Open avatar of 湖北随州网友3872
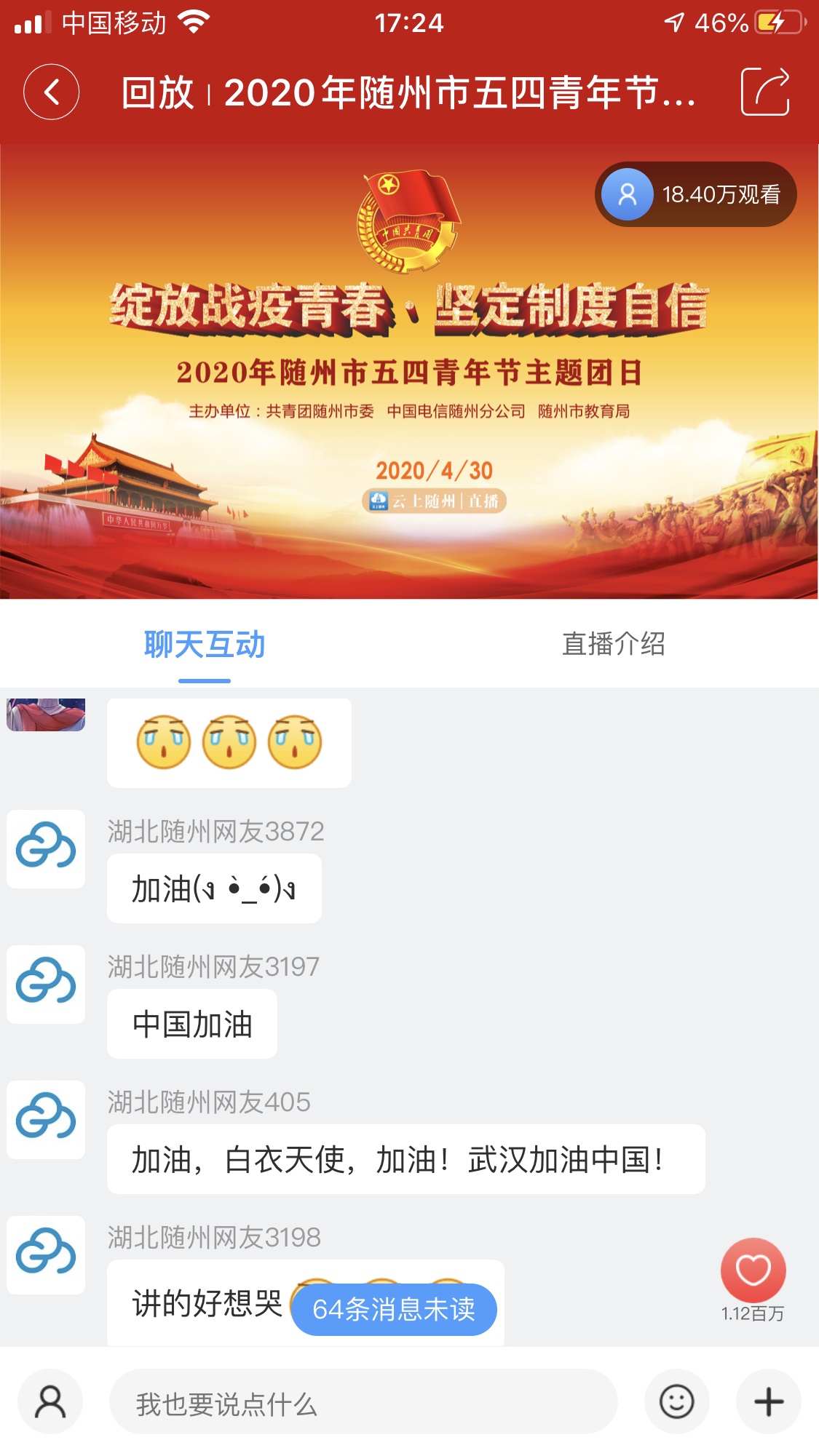The image size is (819, 1456). click(x=46, y=848)
